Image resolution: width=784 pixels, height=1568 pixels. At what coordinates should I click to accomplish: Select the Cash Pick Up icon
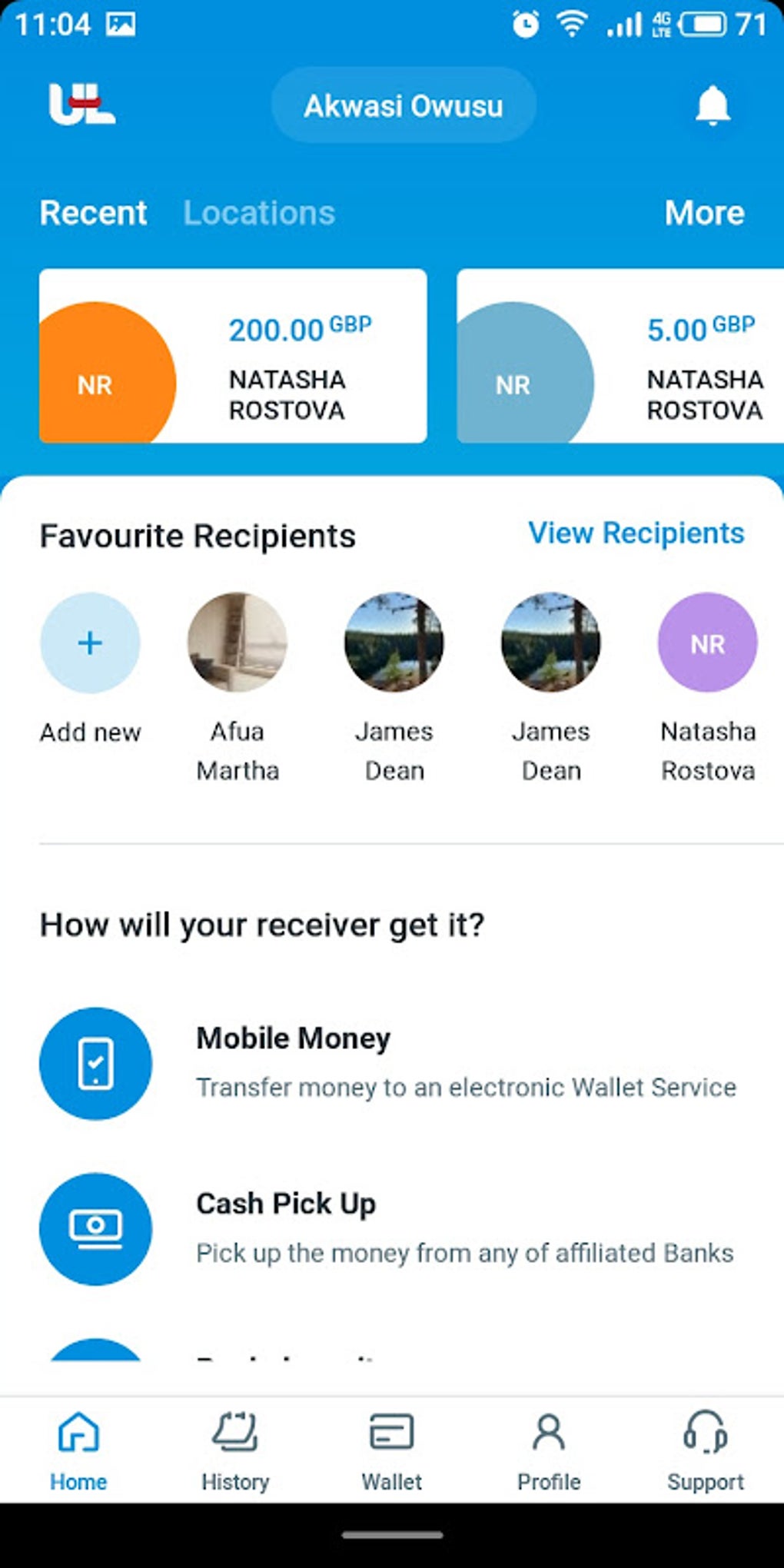(95, 1230)
